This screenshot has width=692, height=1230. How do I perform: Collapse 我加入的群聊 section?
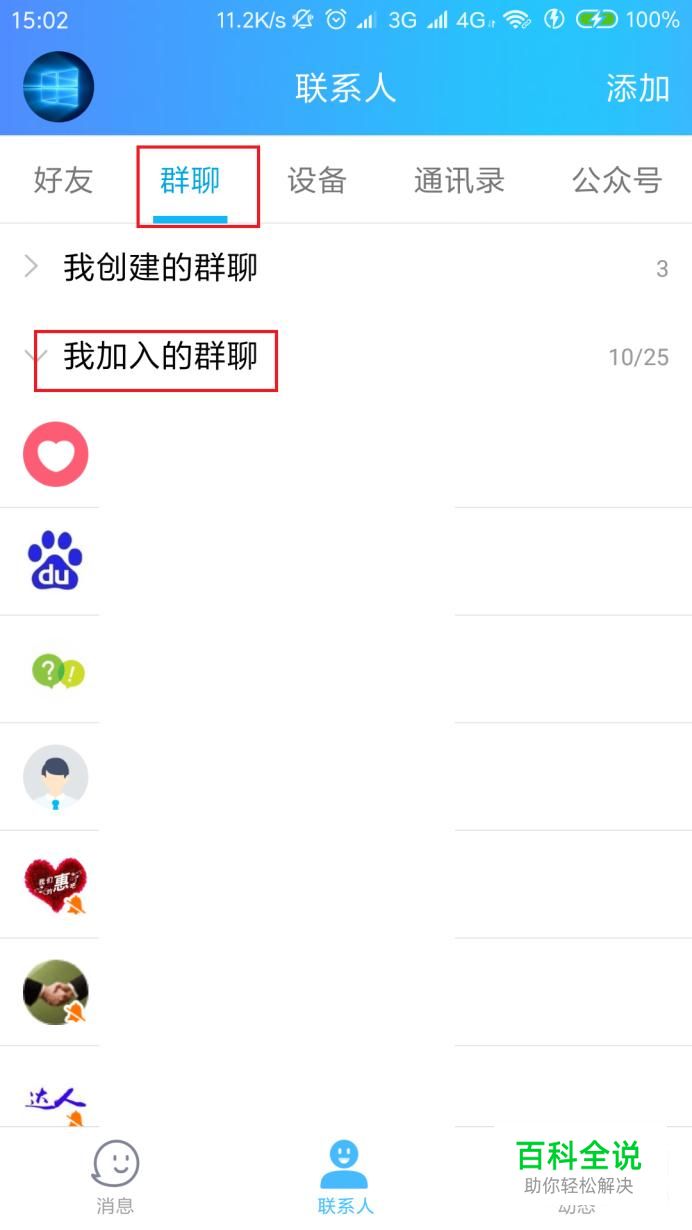[x=346, y=356]
